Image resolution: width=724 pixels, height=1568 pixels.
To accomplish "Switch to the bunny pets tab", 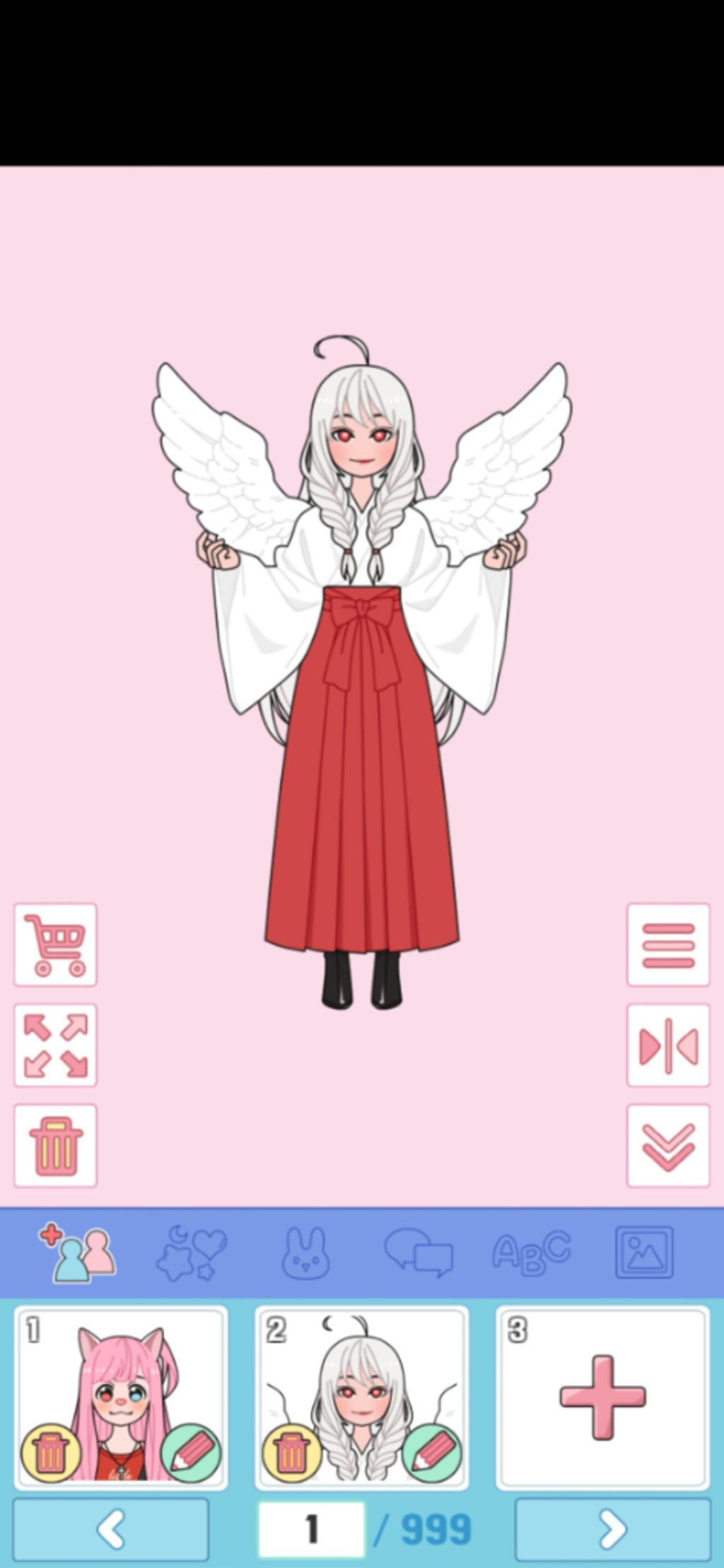I will pyautogui.click(x=305, y=1253).
